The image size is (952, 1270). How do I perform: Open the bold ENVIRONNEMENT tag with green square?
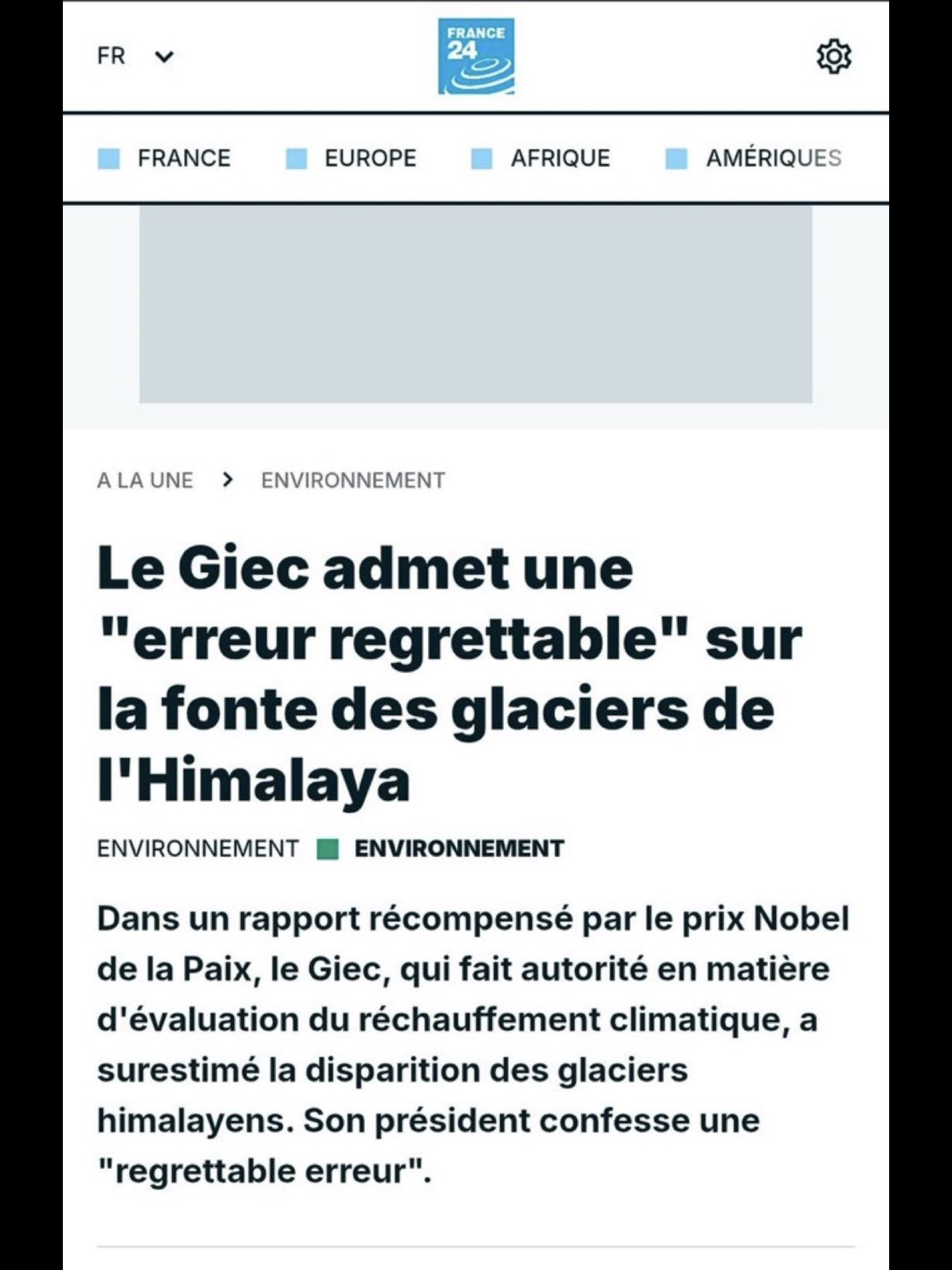[441, 849]
